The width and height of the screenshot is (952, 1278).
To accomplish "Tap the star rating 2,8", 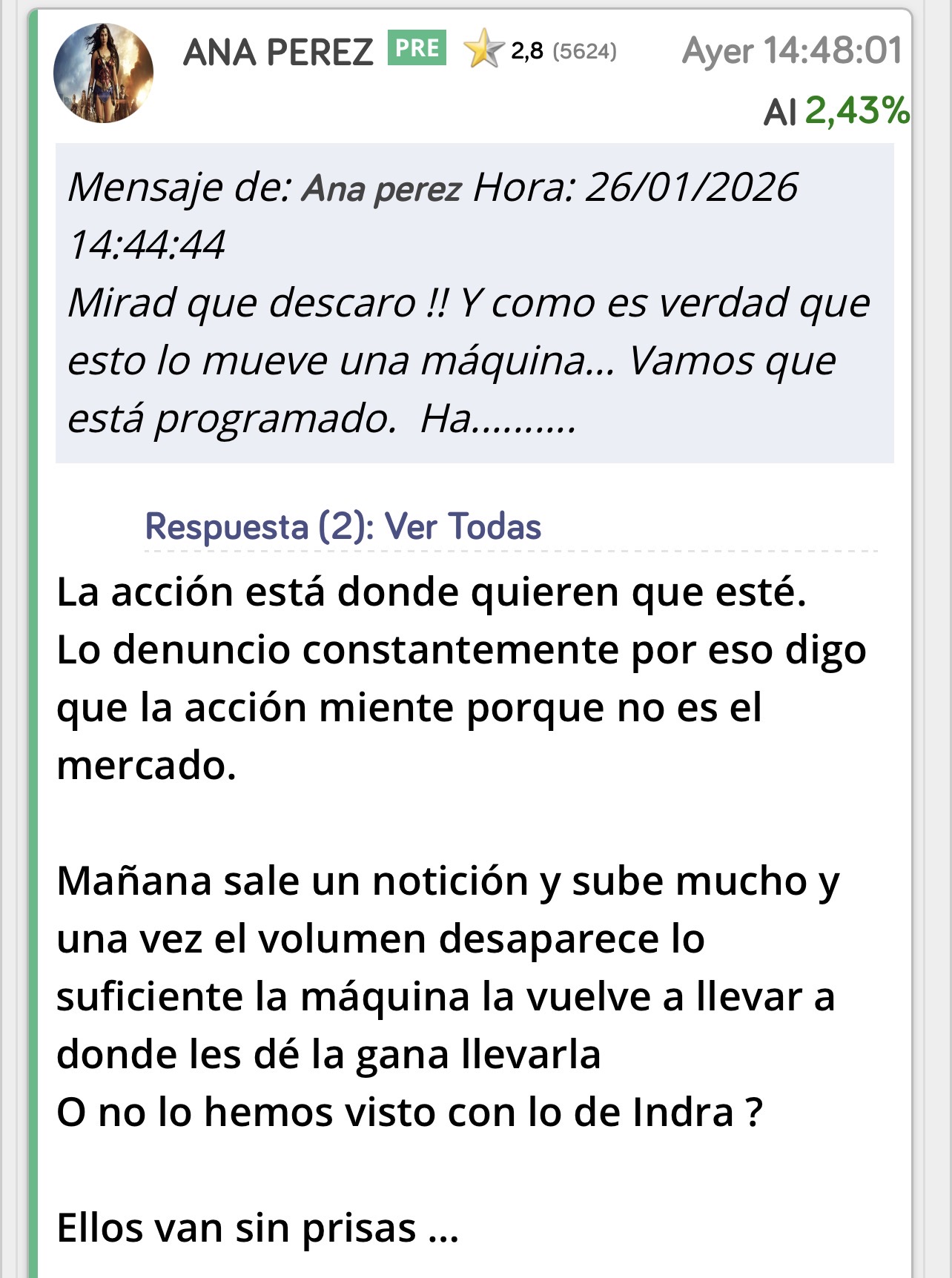I will click(506, 50).
